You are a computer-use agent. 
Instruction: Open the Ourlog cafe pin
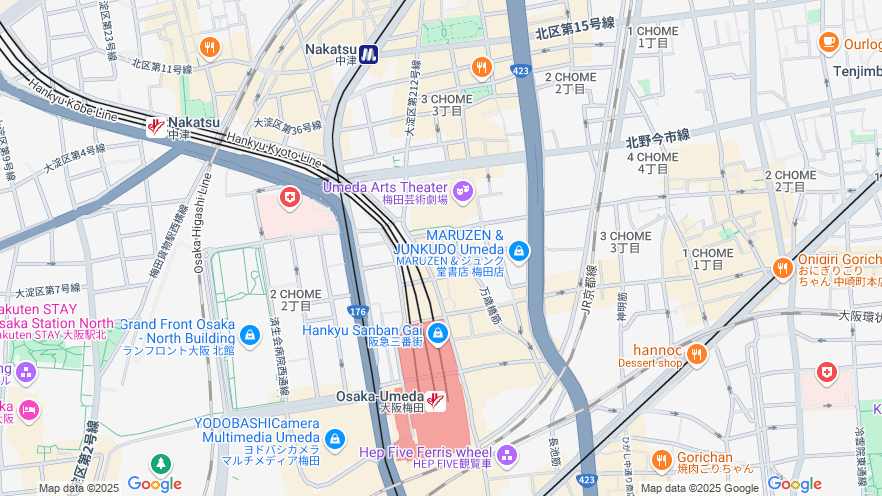click(828, 42)
